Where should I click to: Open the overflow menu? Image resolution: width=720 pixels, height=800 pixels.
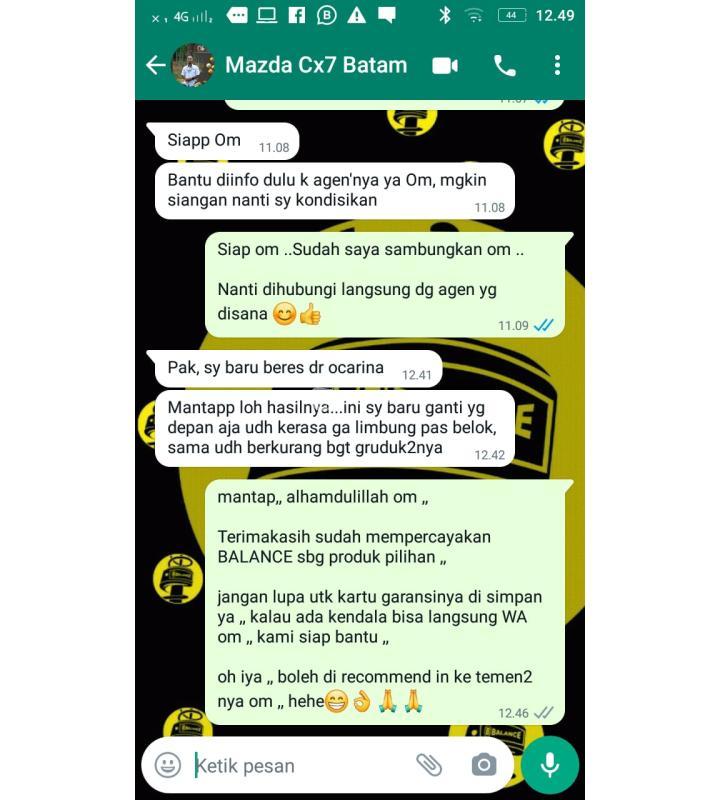click(557, 66)
